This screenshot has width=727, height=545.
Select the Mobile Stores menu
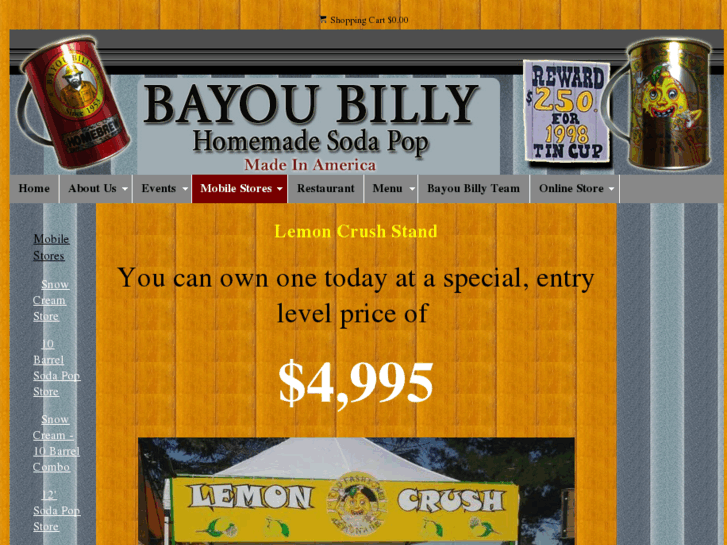tap(239, 189)
